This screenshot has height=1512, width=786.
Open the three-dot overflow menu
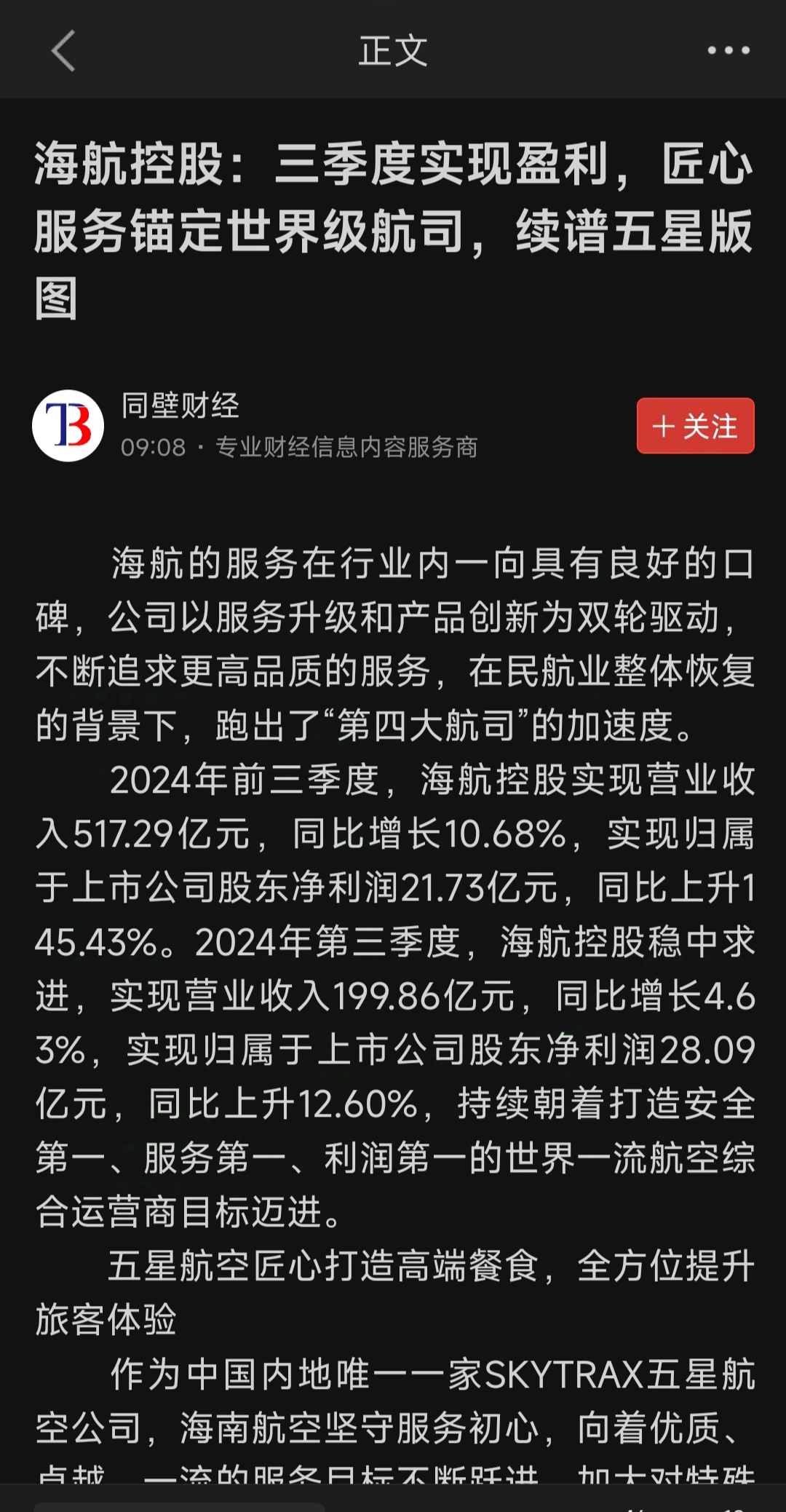729,50
